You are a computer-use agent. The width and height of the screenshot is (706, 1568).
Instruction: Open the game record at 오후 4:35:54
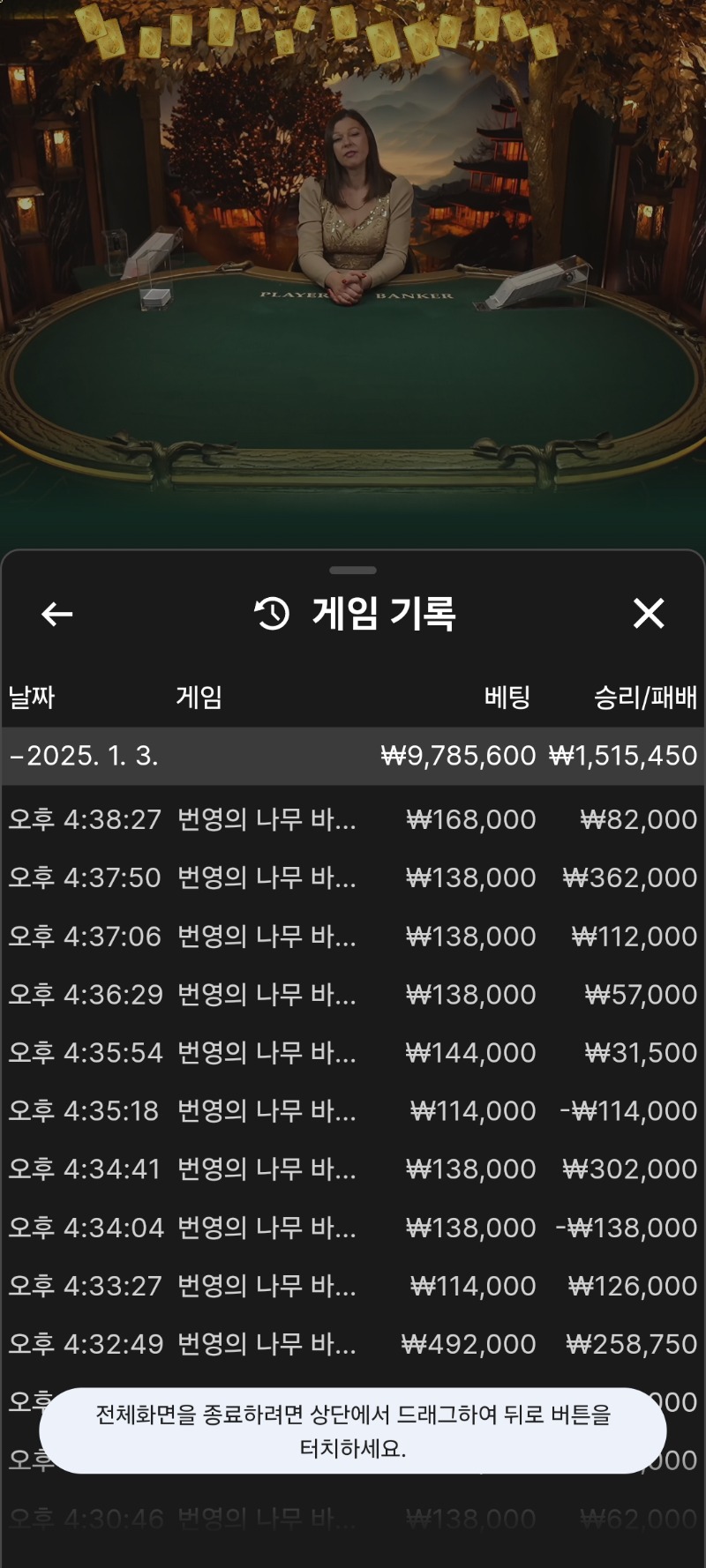353,1052
